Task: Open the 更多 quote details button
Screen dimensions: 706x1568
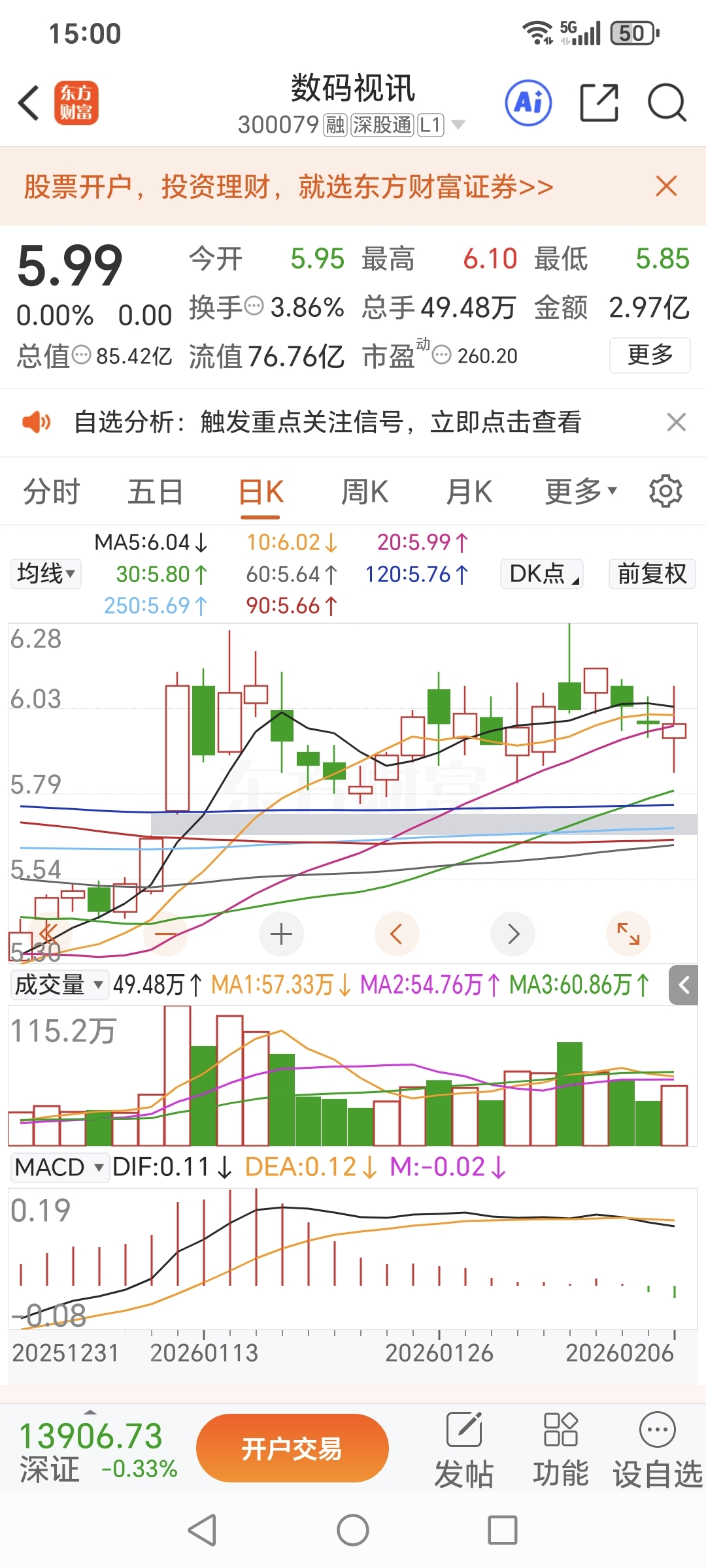Action: coord(650,355)
